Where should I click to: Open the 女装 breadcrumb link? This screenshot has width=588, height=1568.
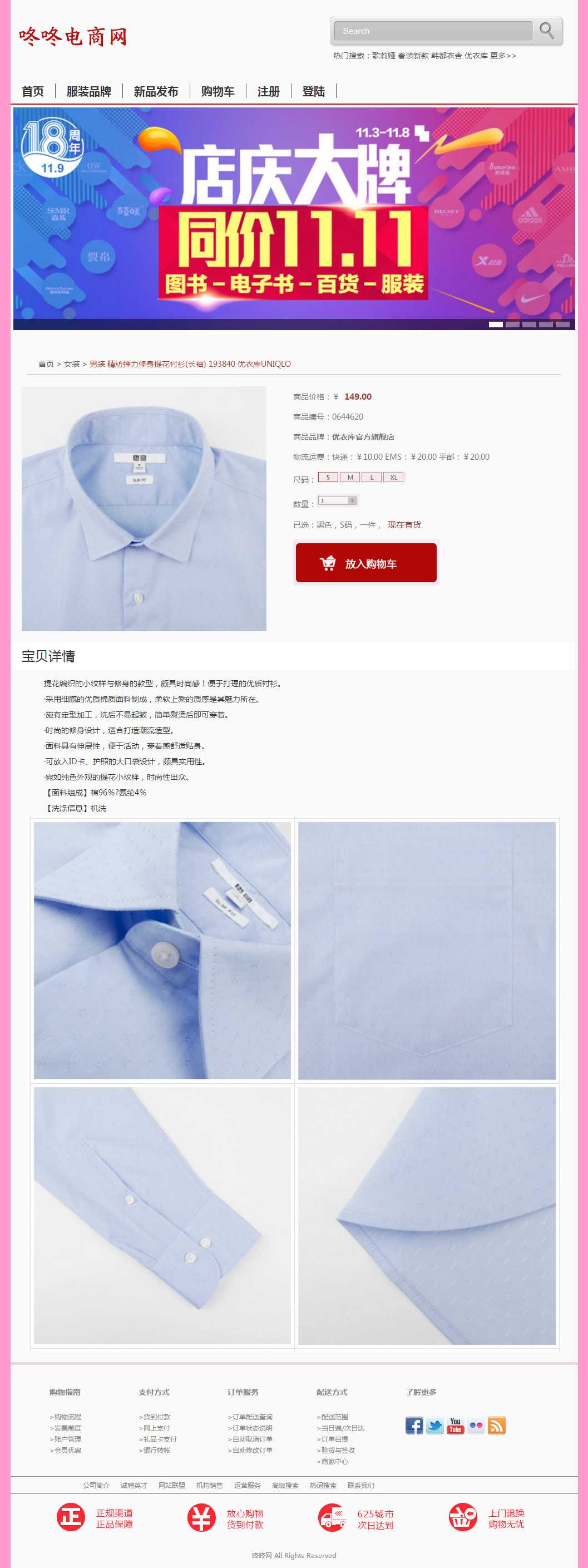72,364
